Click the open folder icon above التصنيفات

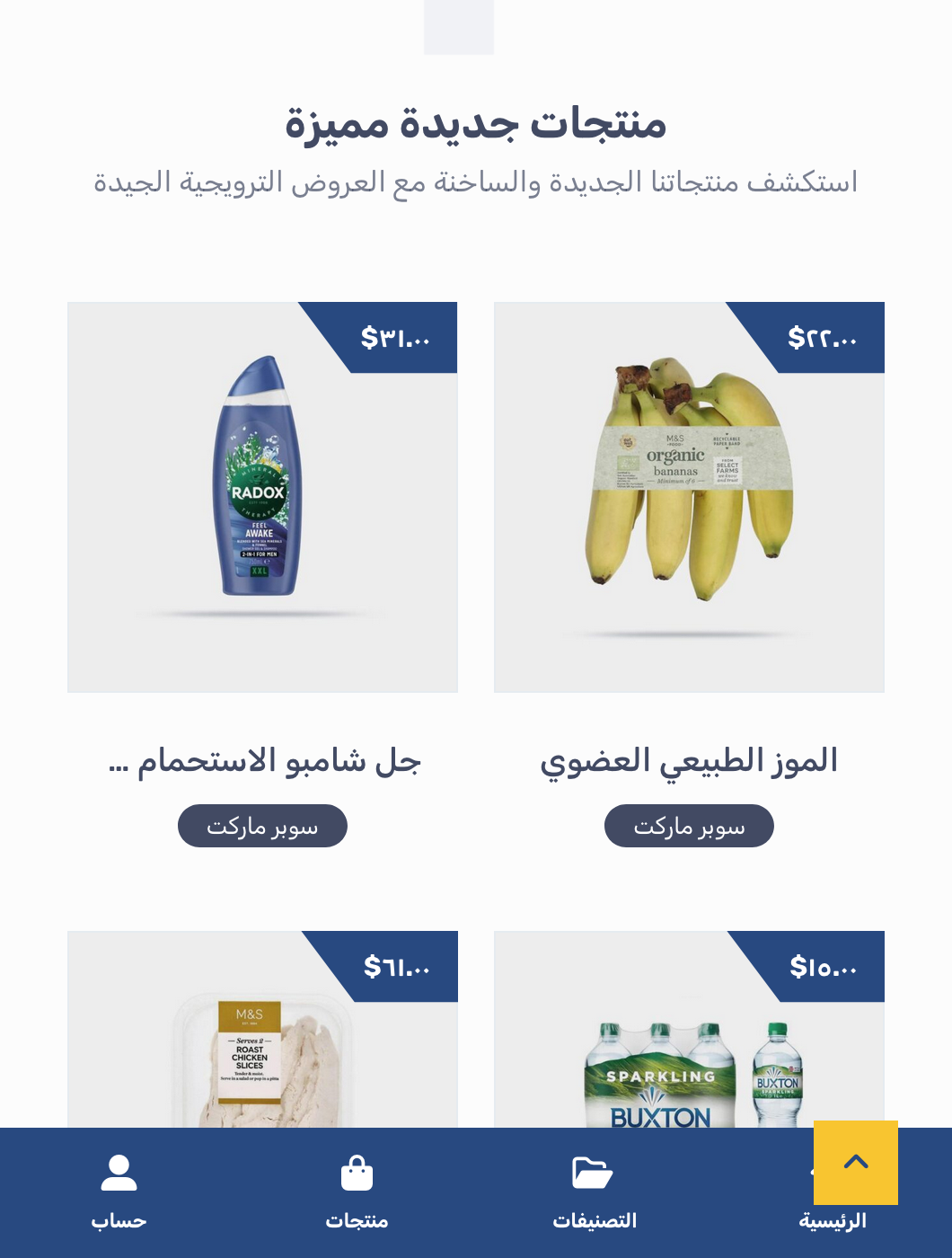(x=593, y=1171)
